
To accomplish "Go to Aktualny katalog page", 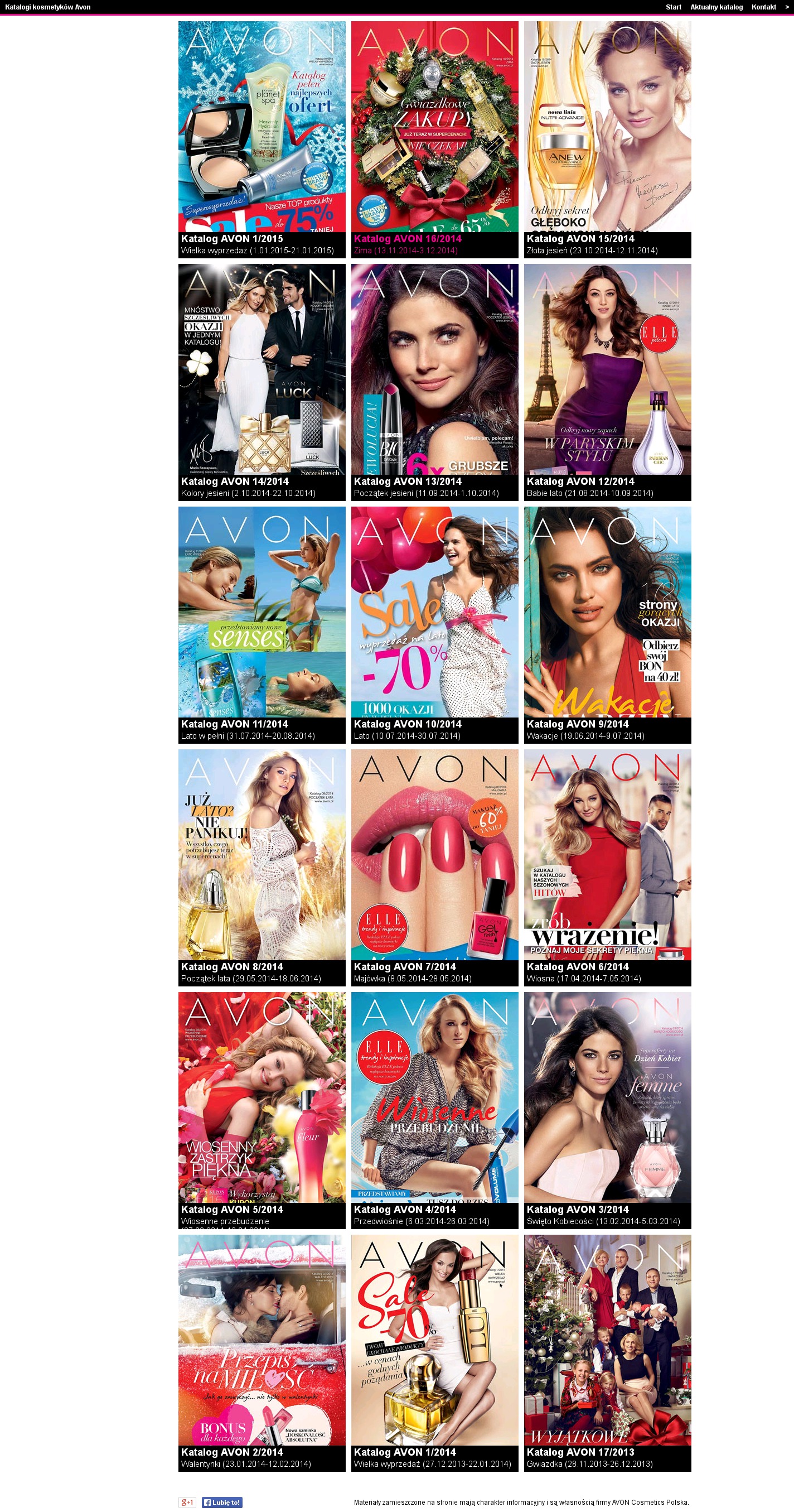I will coord(716,7).
